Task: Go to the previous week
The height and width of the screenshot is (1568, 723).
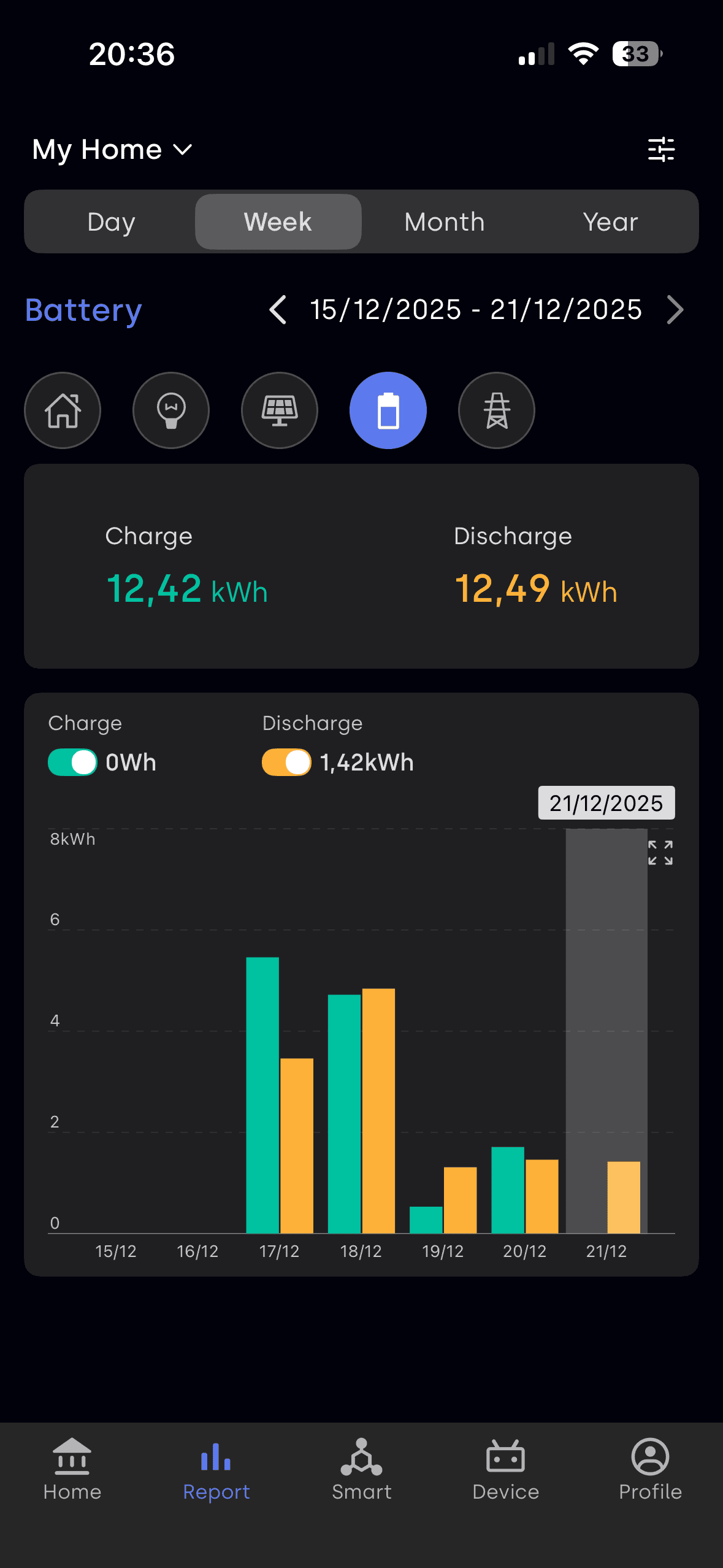Action: click(x=278, y=310)
